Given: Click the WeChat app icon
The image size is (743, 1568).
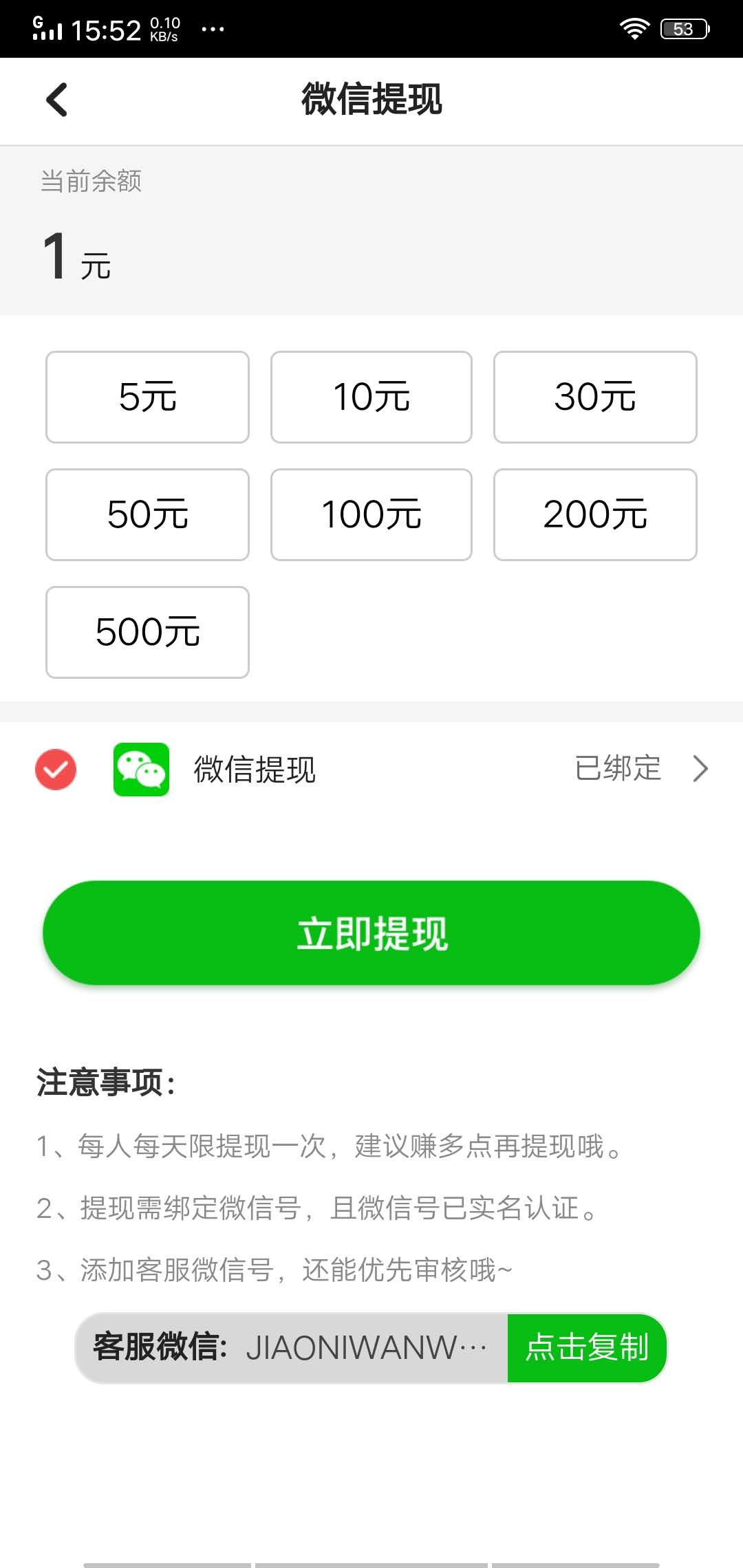Looking at the screenshot, I should (x=140, y=770).
